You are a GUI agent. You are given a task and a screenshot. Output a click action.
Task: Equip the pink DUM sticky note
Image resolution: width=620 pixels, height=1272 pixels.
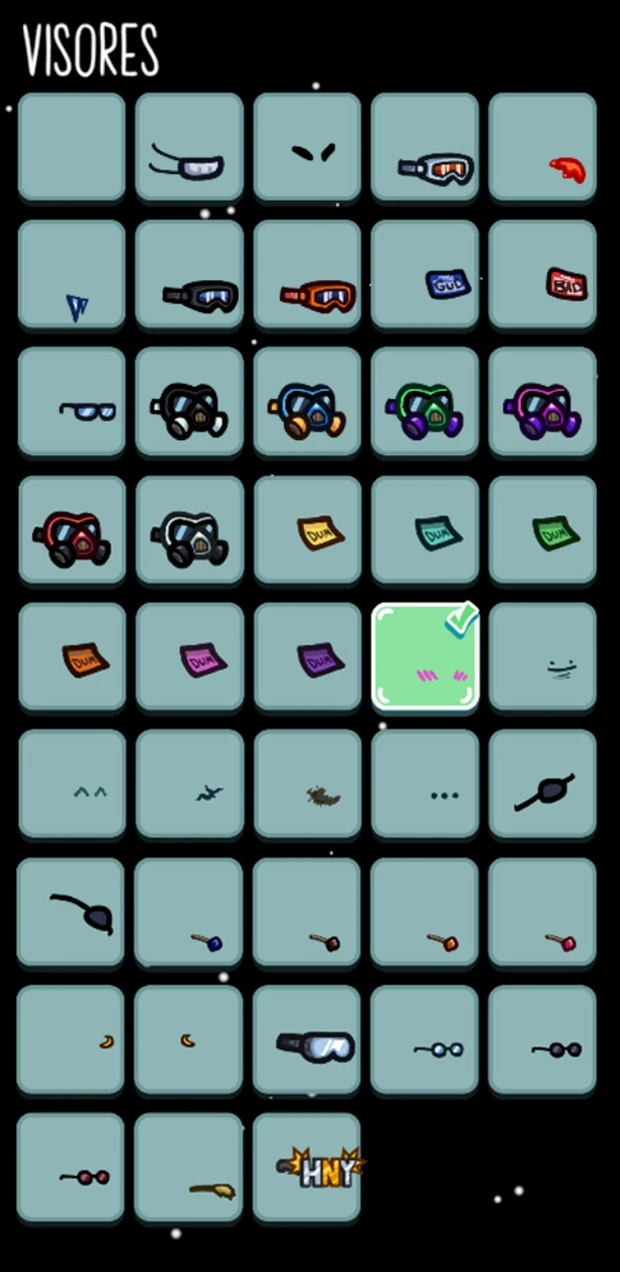click(189, 658)
